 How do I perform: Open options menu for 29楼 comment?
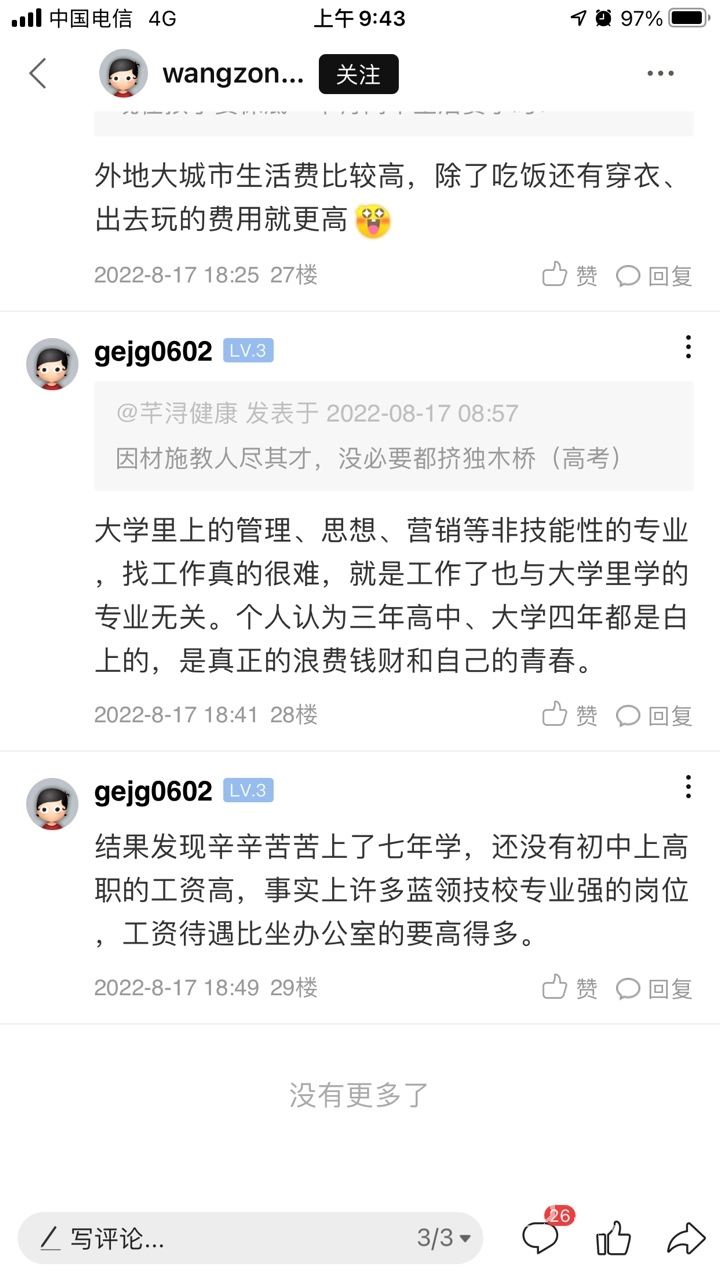click(688, 787)
